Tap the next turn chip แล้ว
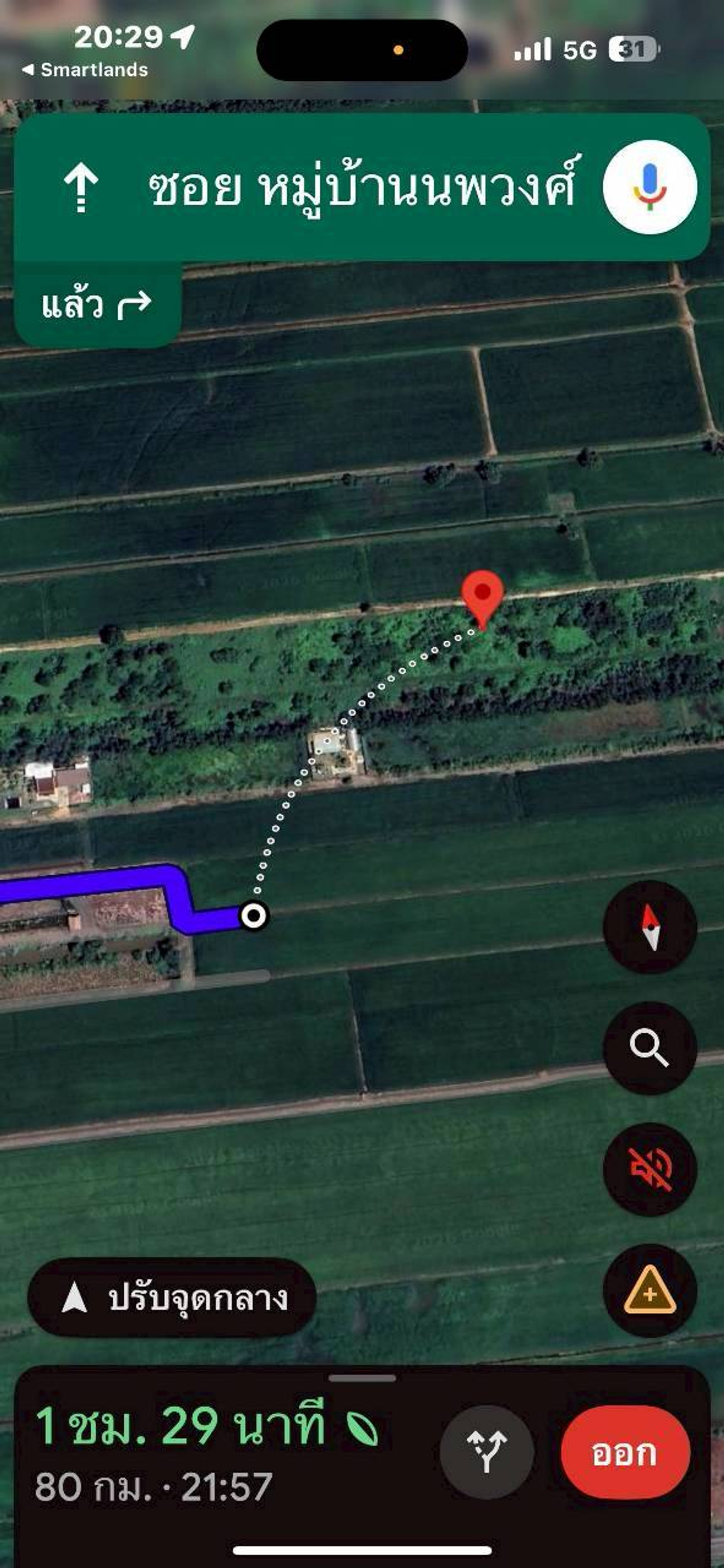724x1568 pixels. coord(97,304)
